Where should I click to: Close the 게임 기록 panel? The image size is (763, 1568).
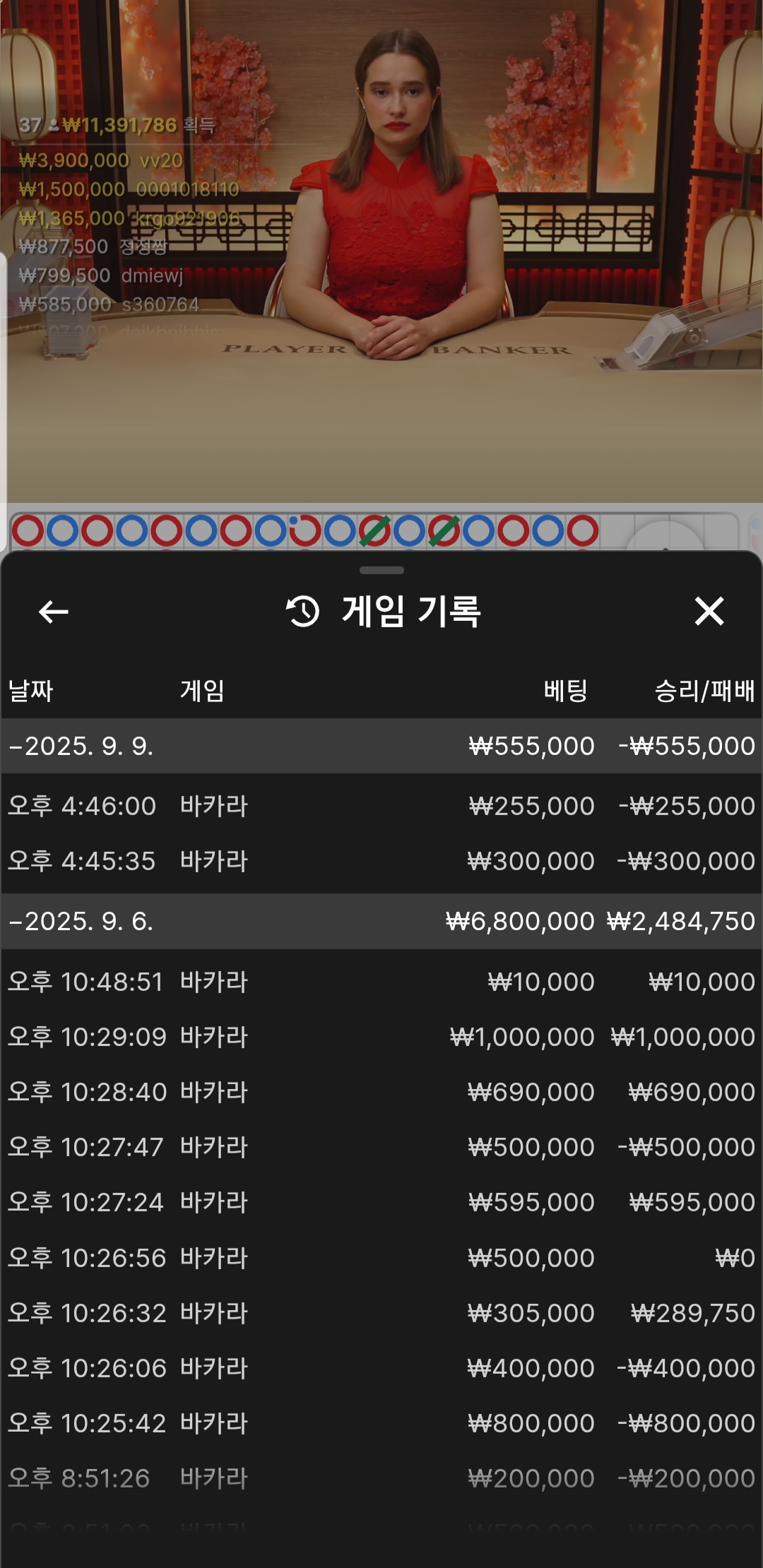[x=709, y=611]
